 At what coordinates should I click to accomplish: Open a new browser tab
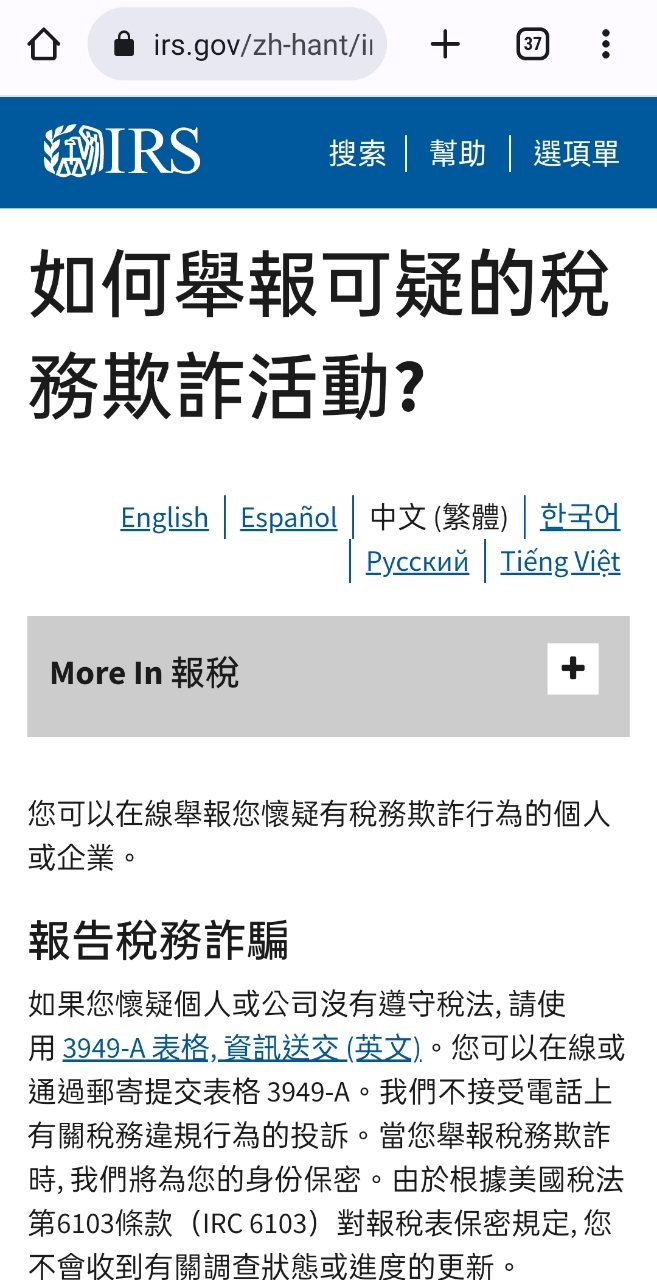click(445, 44)
